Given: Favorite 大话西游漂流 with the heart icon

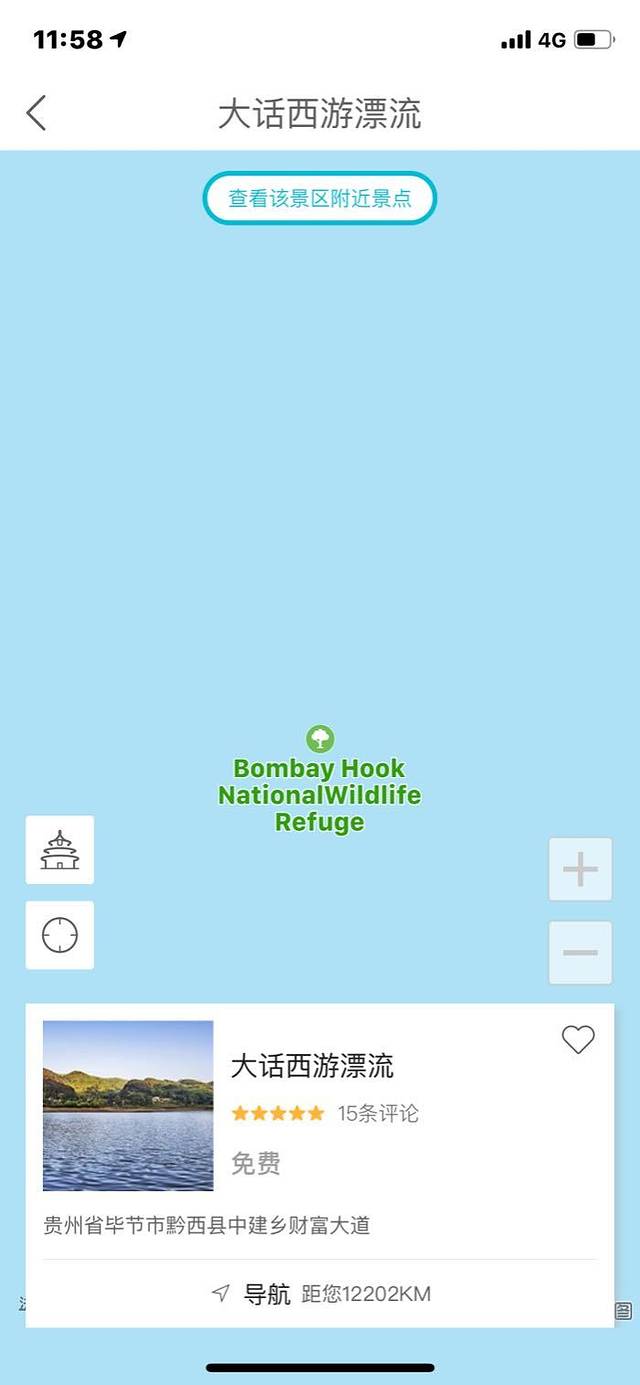Looking at the screenshot, I should pyautogui.click(x=578, y=1040).
